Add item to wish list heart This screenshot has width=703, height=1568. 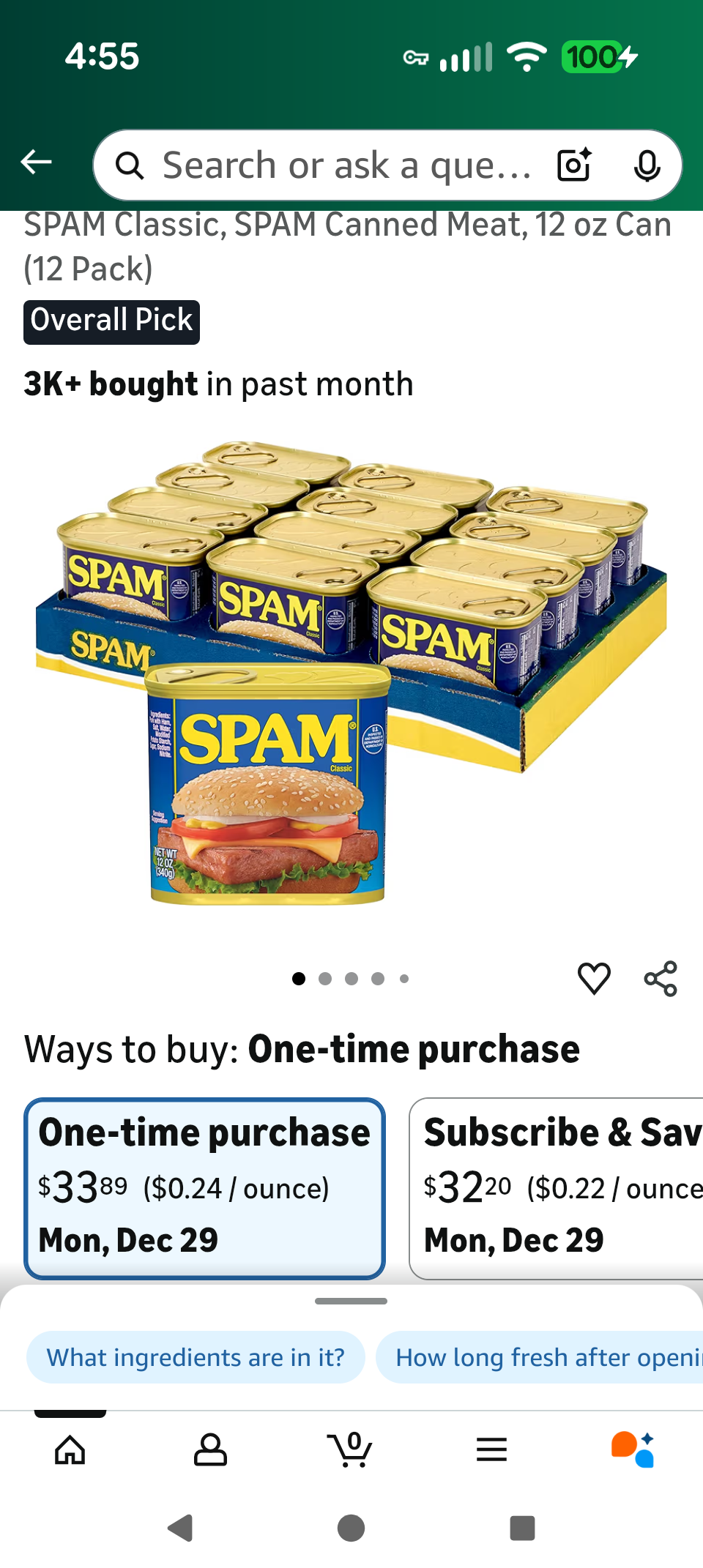(x=594, y=979)
